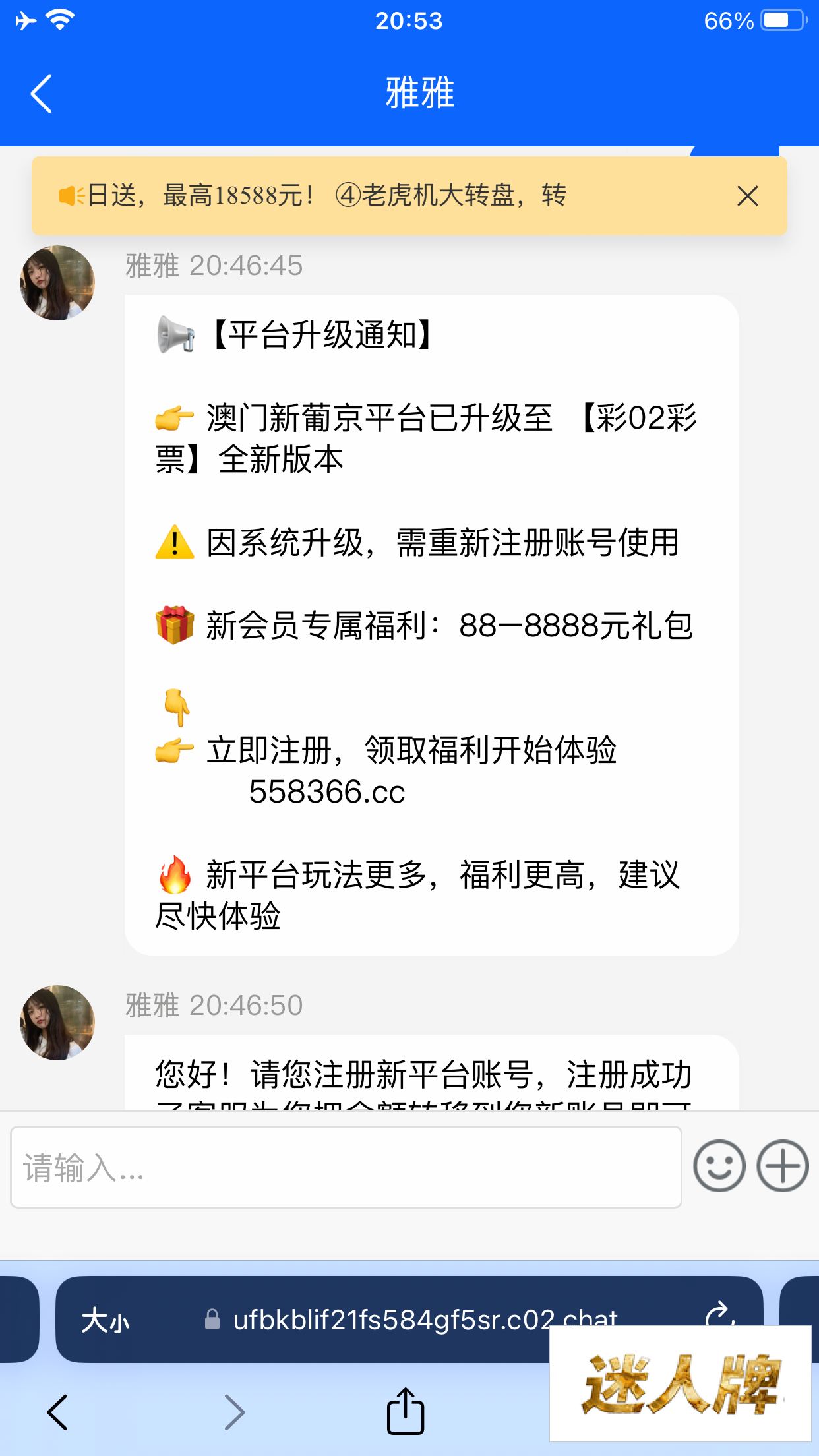The image size is (819, 1456).
Task: Open the plus attachment menu
Action: [x=782, y=1166]
